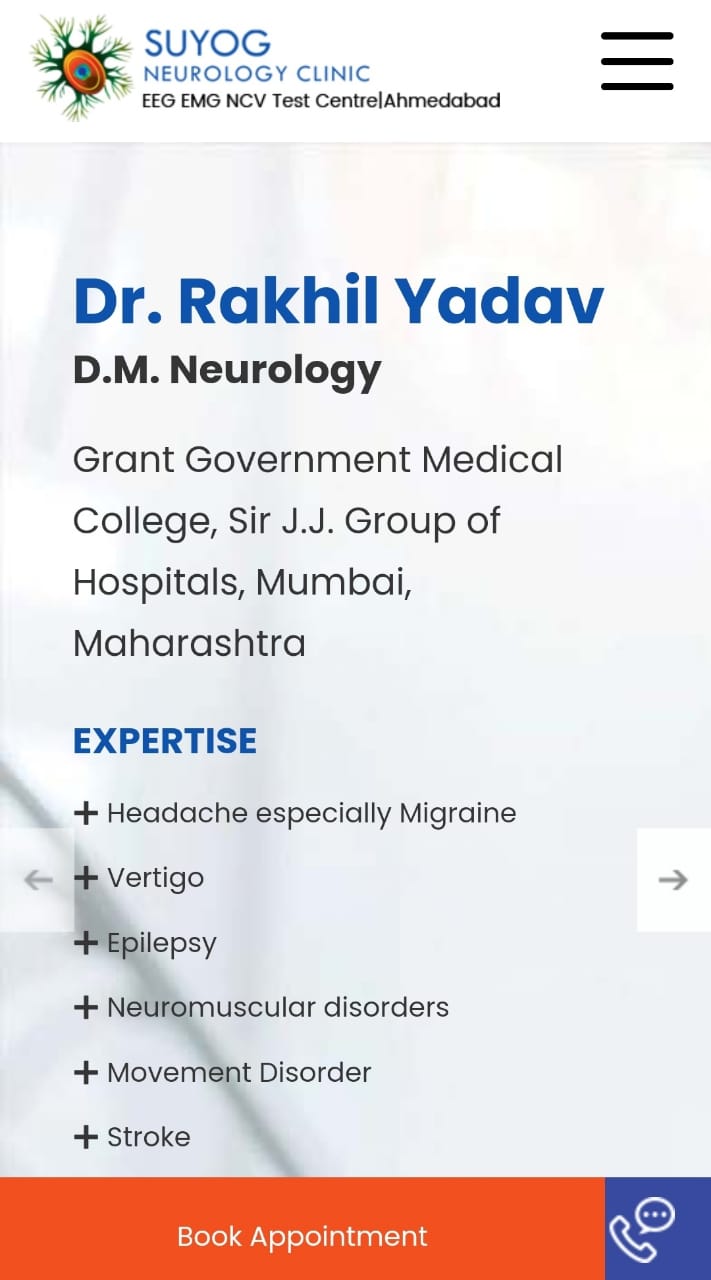Go to the next slide
Viewport: 711px width, 1280px height.
pos(673,880)
